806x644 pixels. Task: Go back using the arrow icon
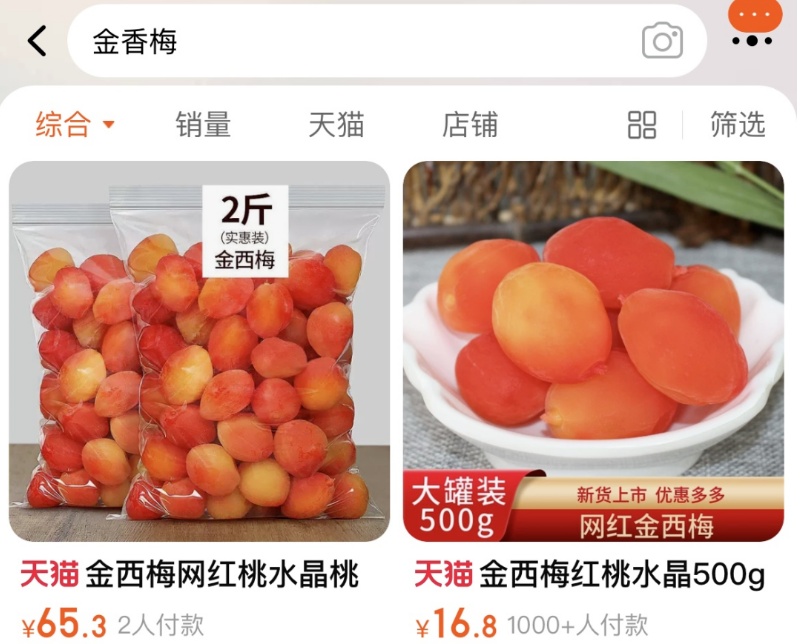point(37,42)
